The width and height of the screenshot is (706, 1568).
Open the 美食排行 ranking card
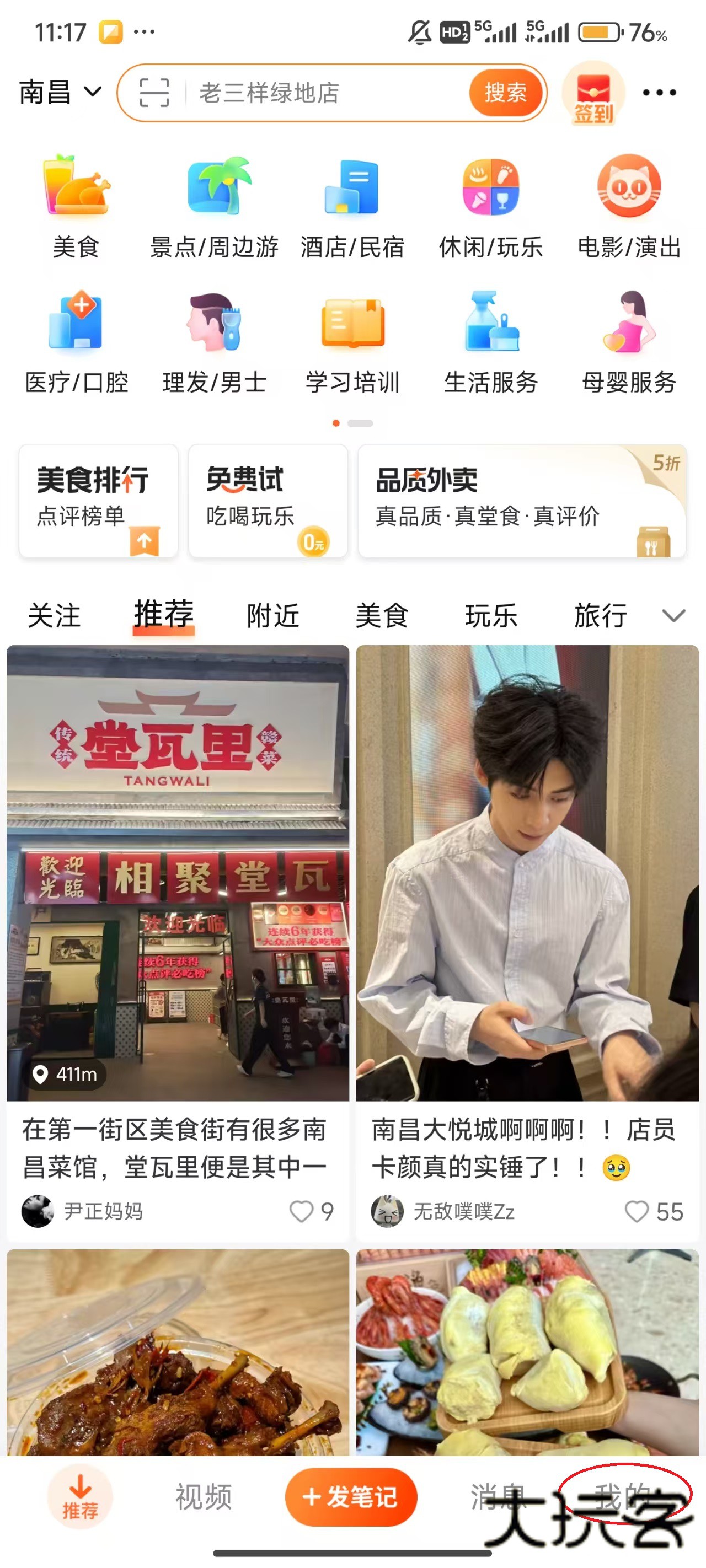99,501
